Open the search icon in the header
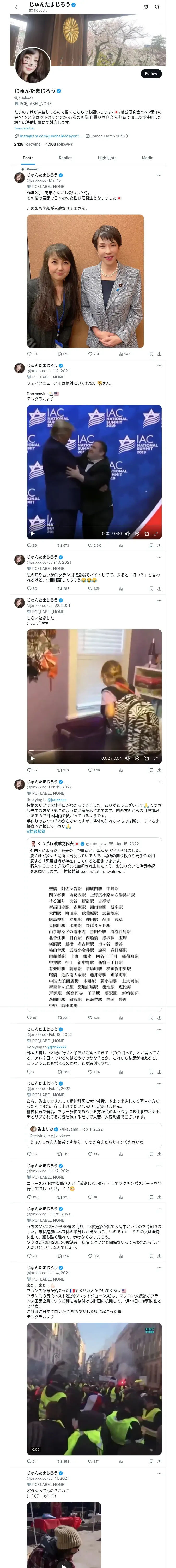This screenshot has height=1568, width=176. tap(157, 7)
